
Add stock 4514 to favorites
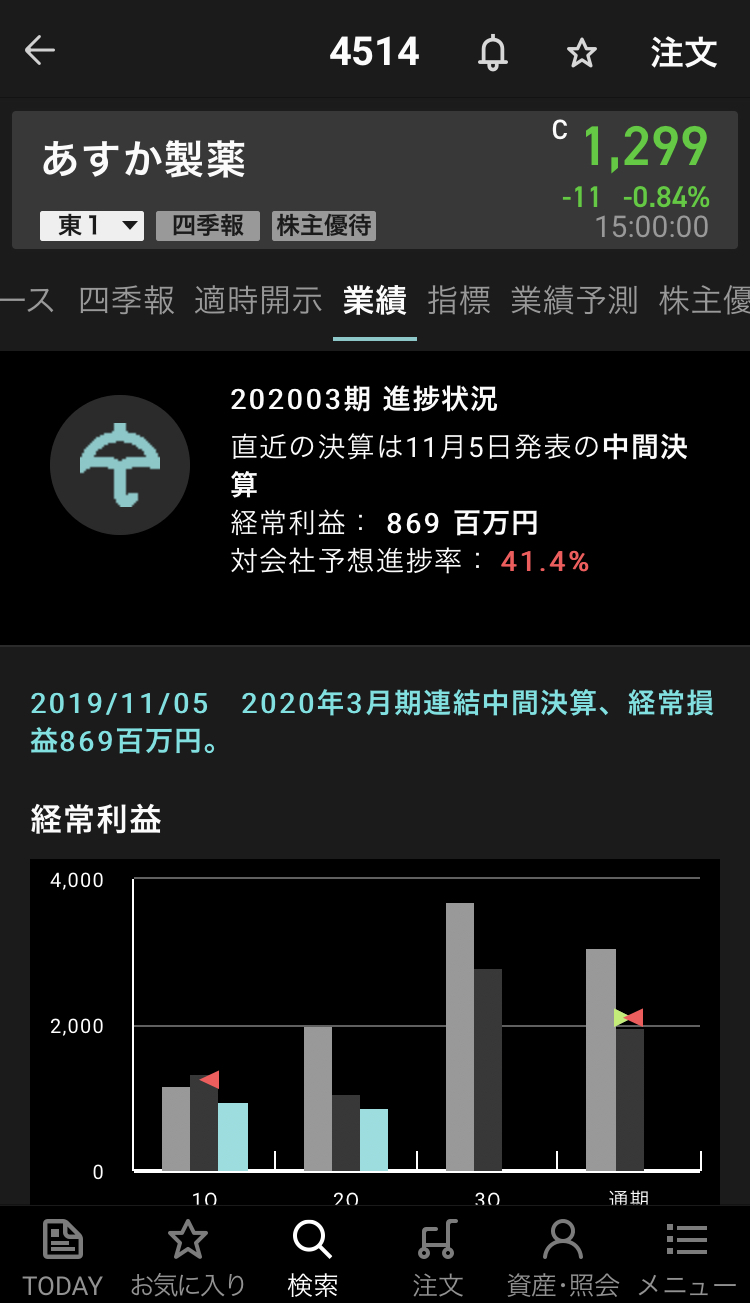(581, 53)
